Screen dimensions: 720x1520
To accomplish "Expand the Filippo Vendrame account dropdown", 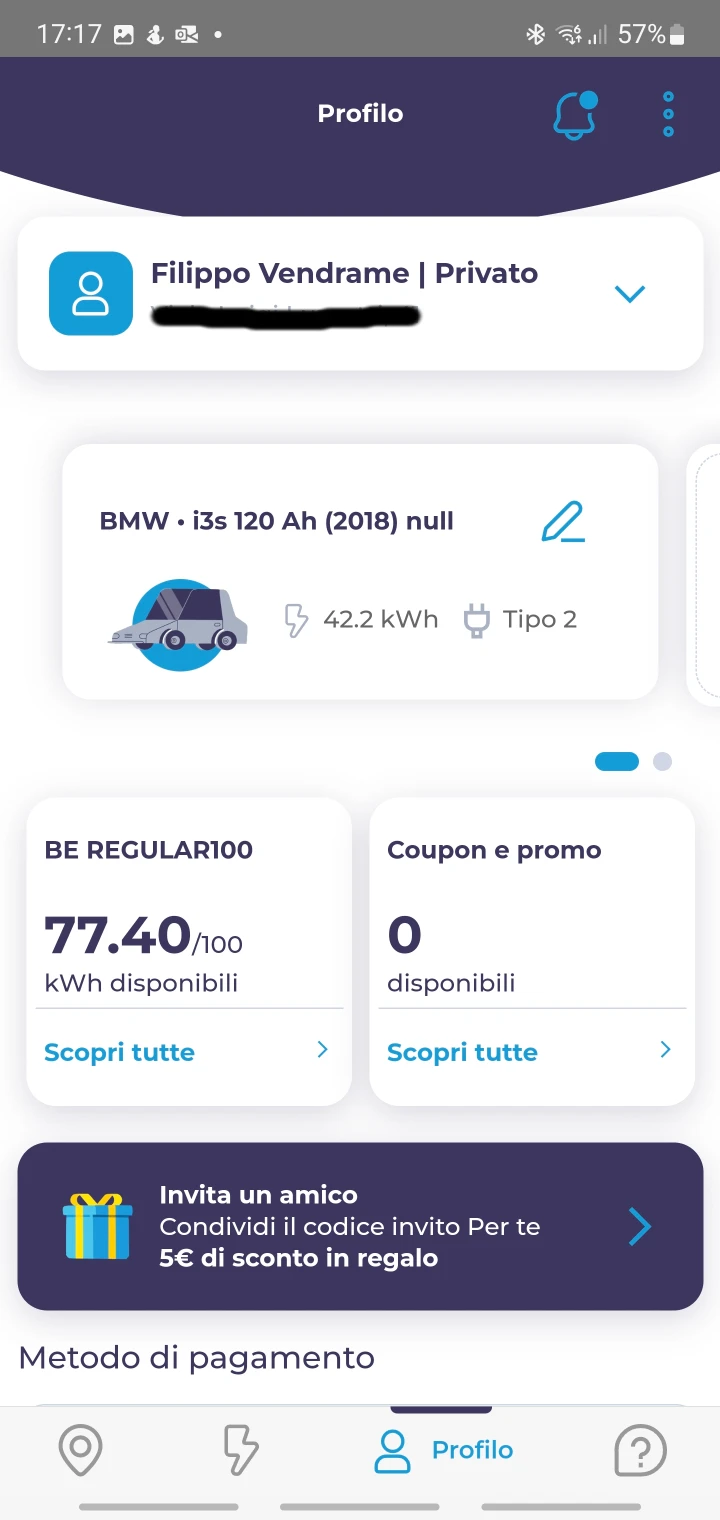I will (x=630, y=294).
